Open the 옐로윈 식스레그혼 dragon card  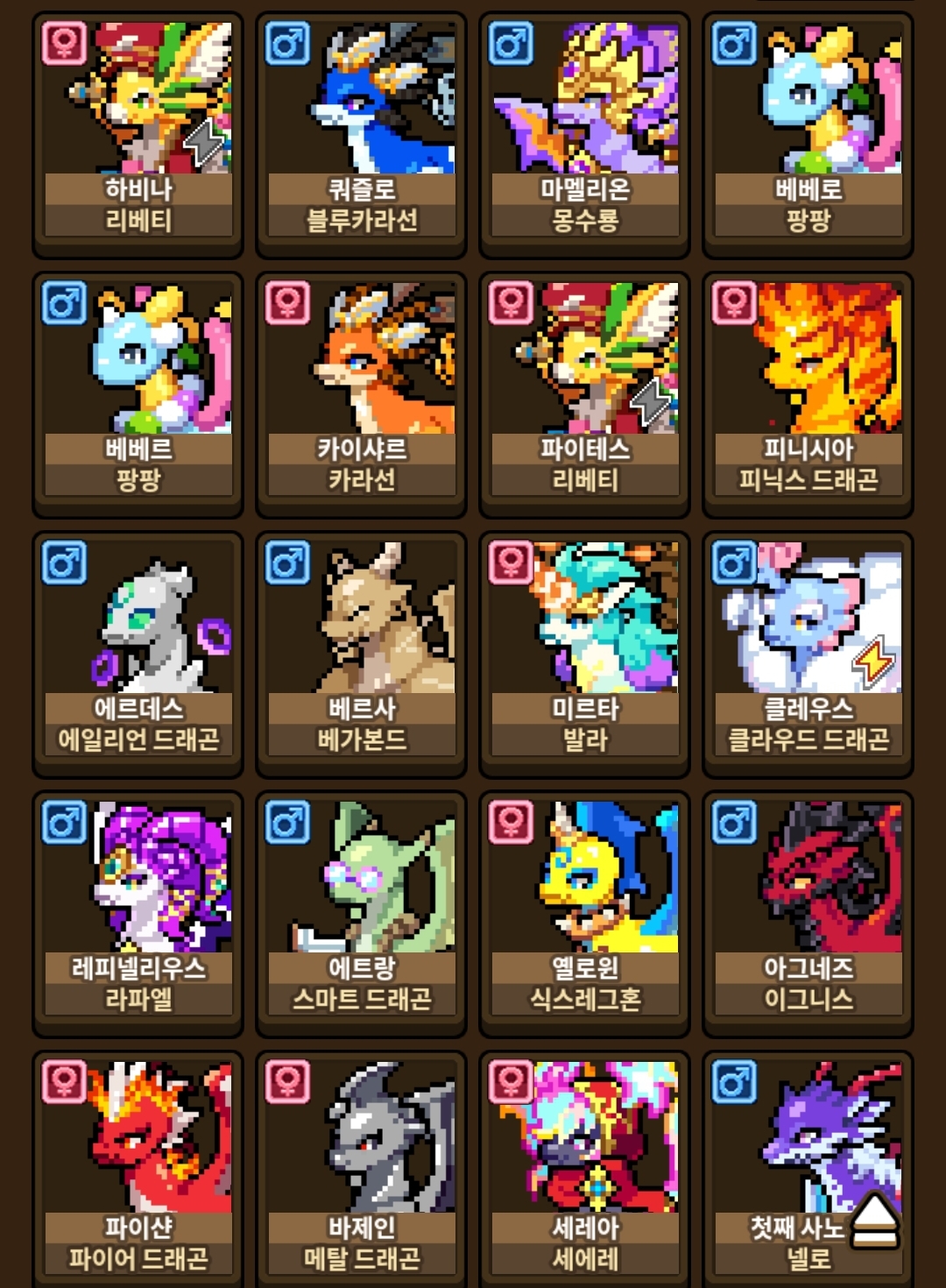coord(584,914)
